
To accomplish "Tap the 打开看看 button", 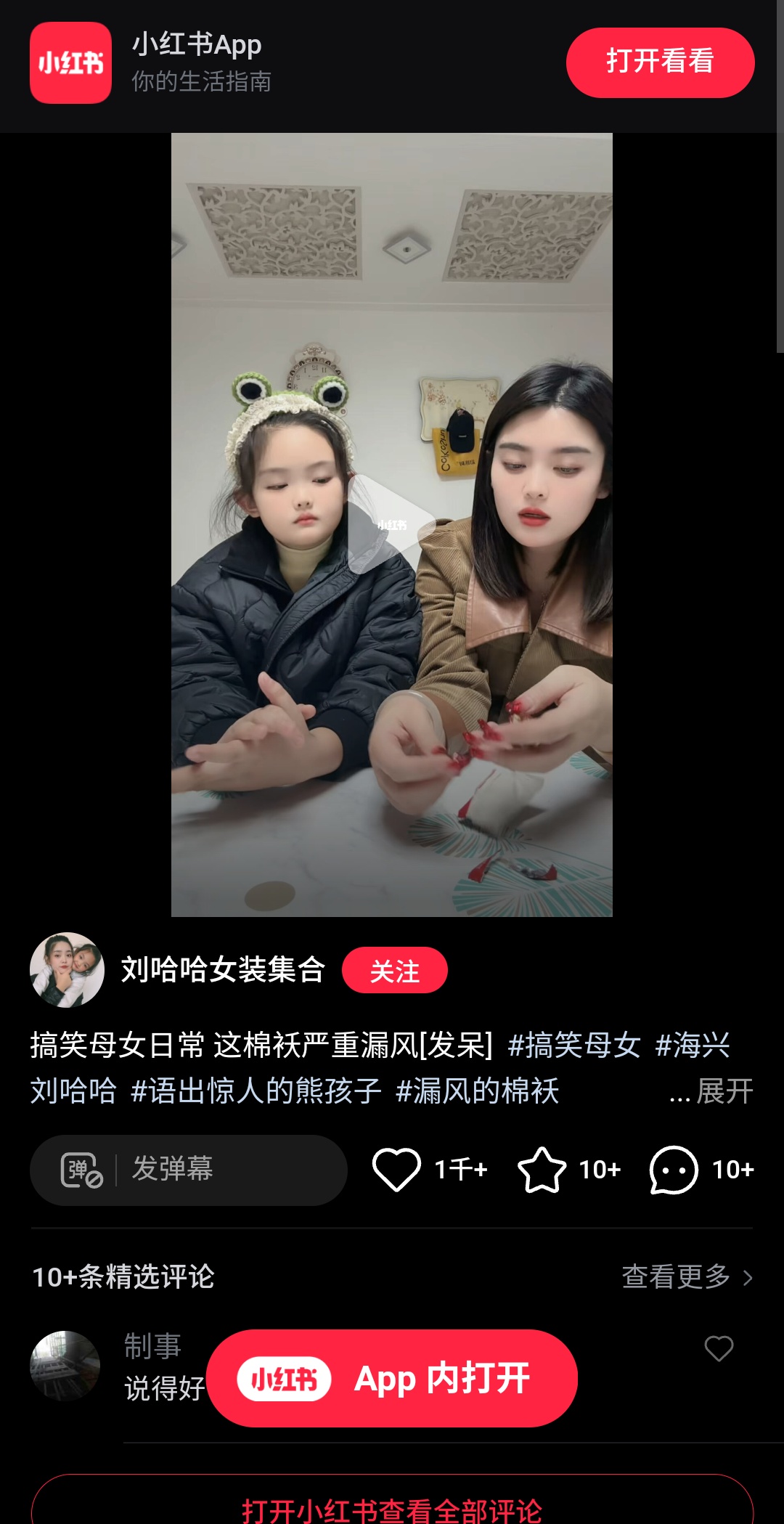I will click(x=660, y=62).
